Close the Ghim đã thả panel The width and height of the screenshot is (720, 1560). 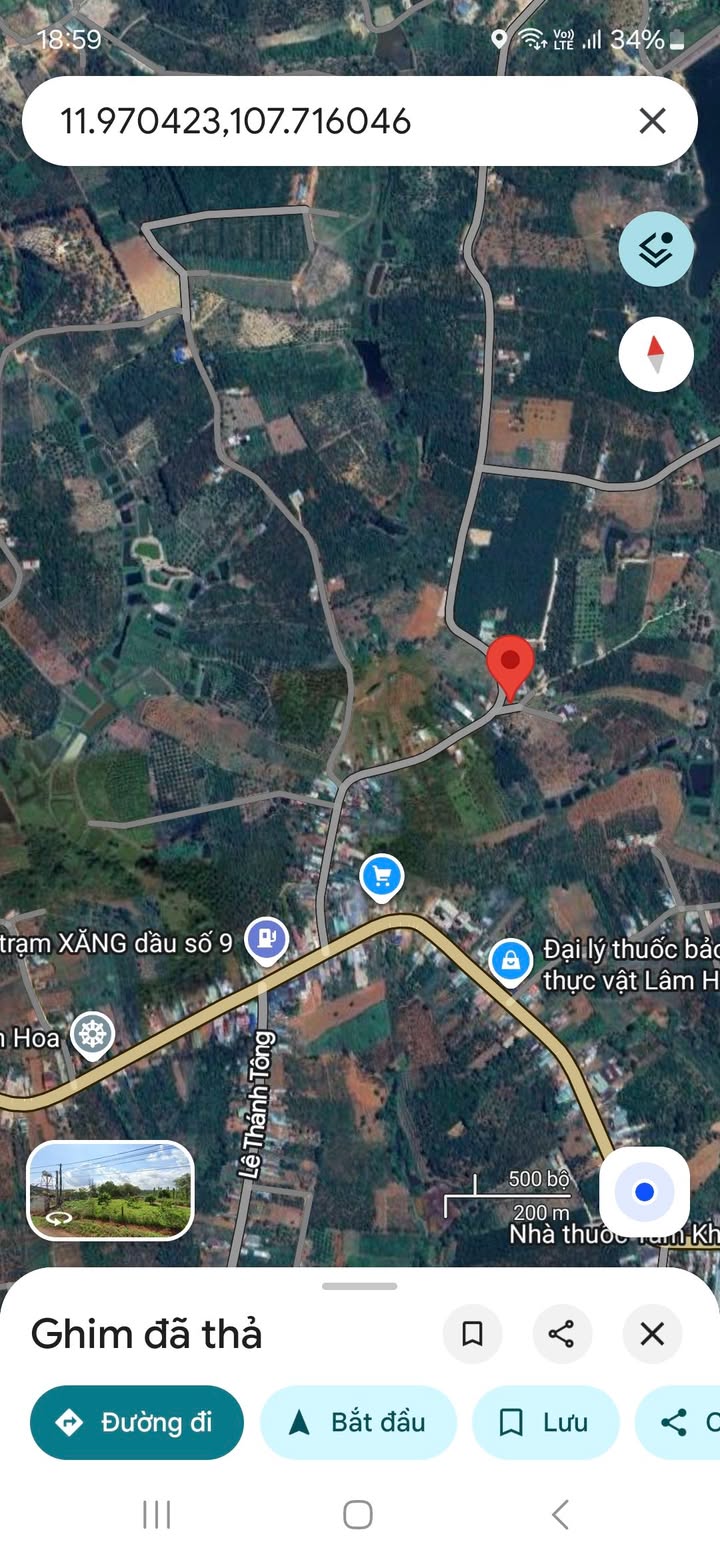tap(652, 1333)
